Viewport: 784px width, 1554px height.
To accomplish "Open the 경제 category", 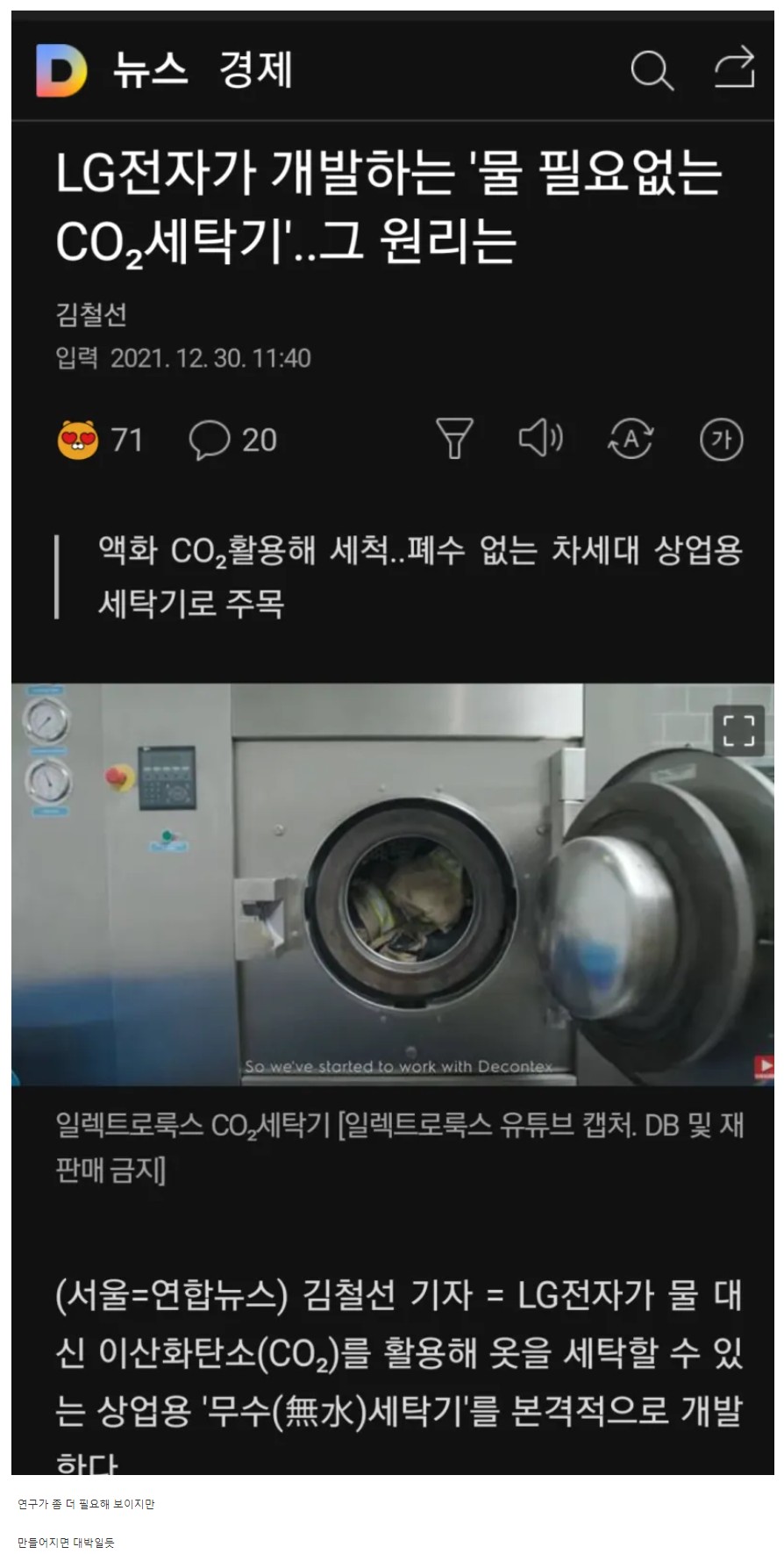I will coord(256,69).
